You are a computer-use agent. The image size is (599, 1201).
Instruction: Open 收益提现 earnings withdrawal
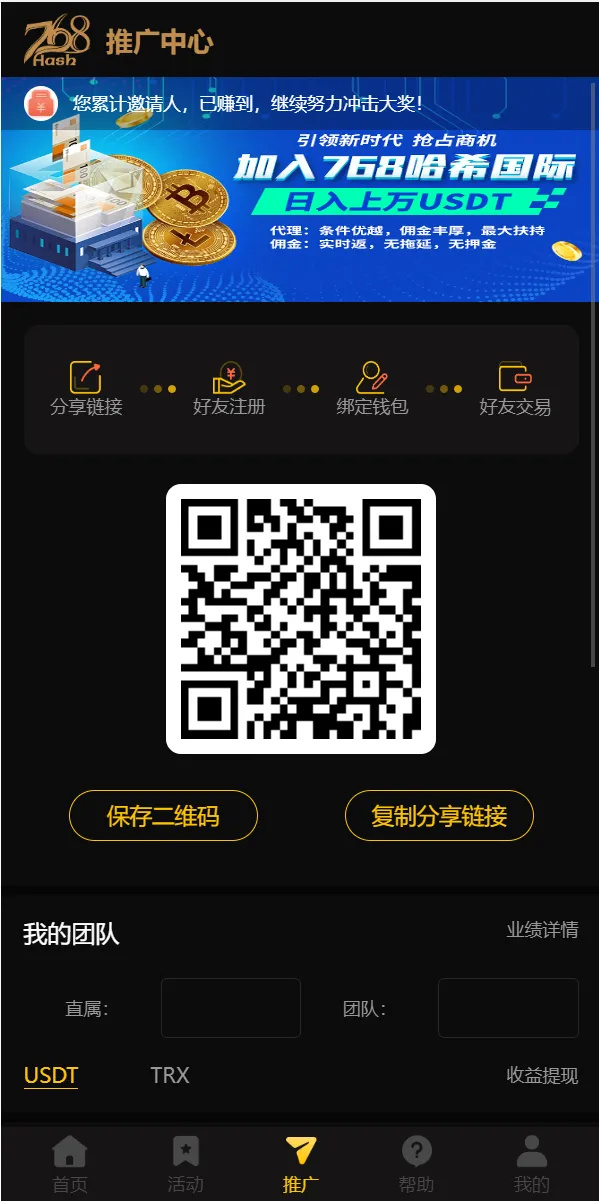pos(542,1076)
